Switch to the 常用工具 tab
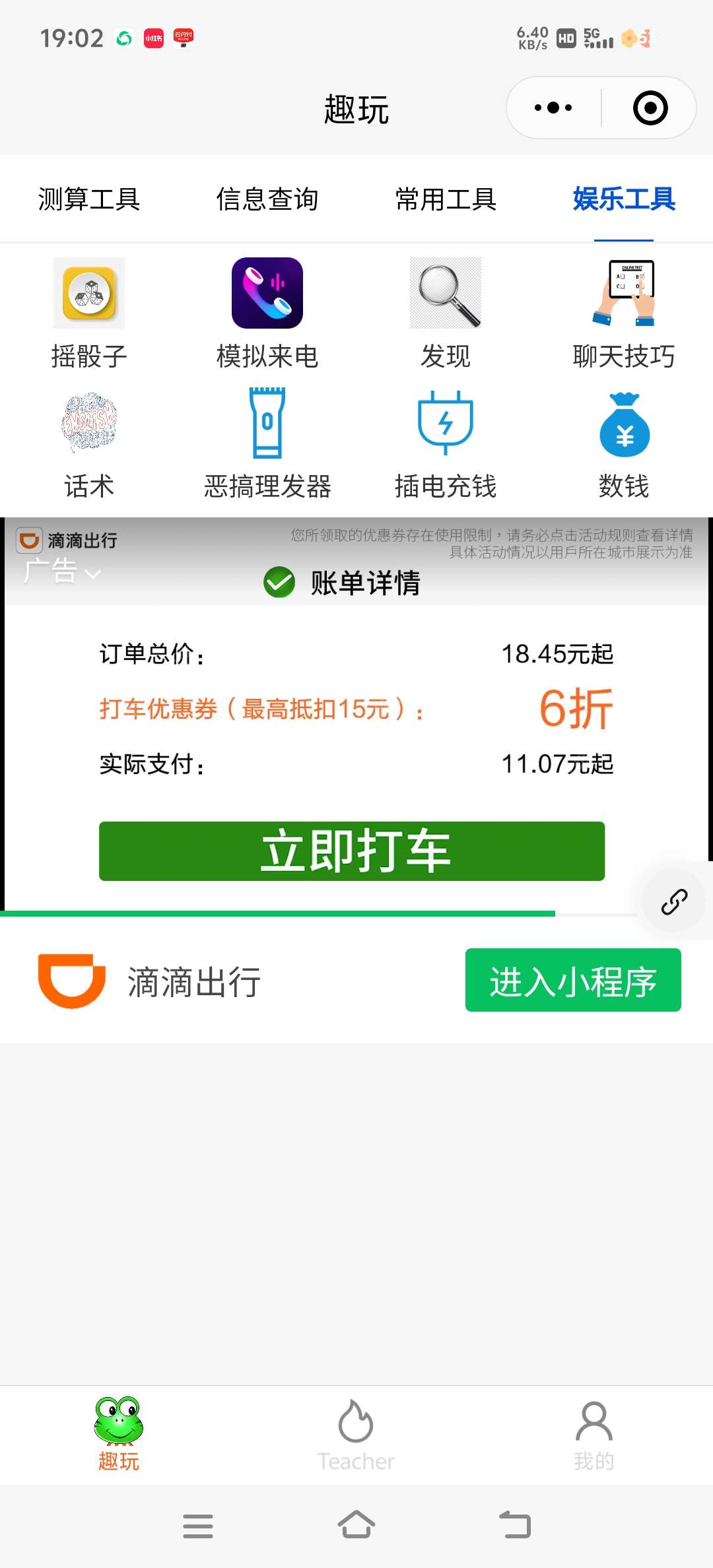Viewport: 713px width, 1568px height. [x=446, y=199]
